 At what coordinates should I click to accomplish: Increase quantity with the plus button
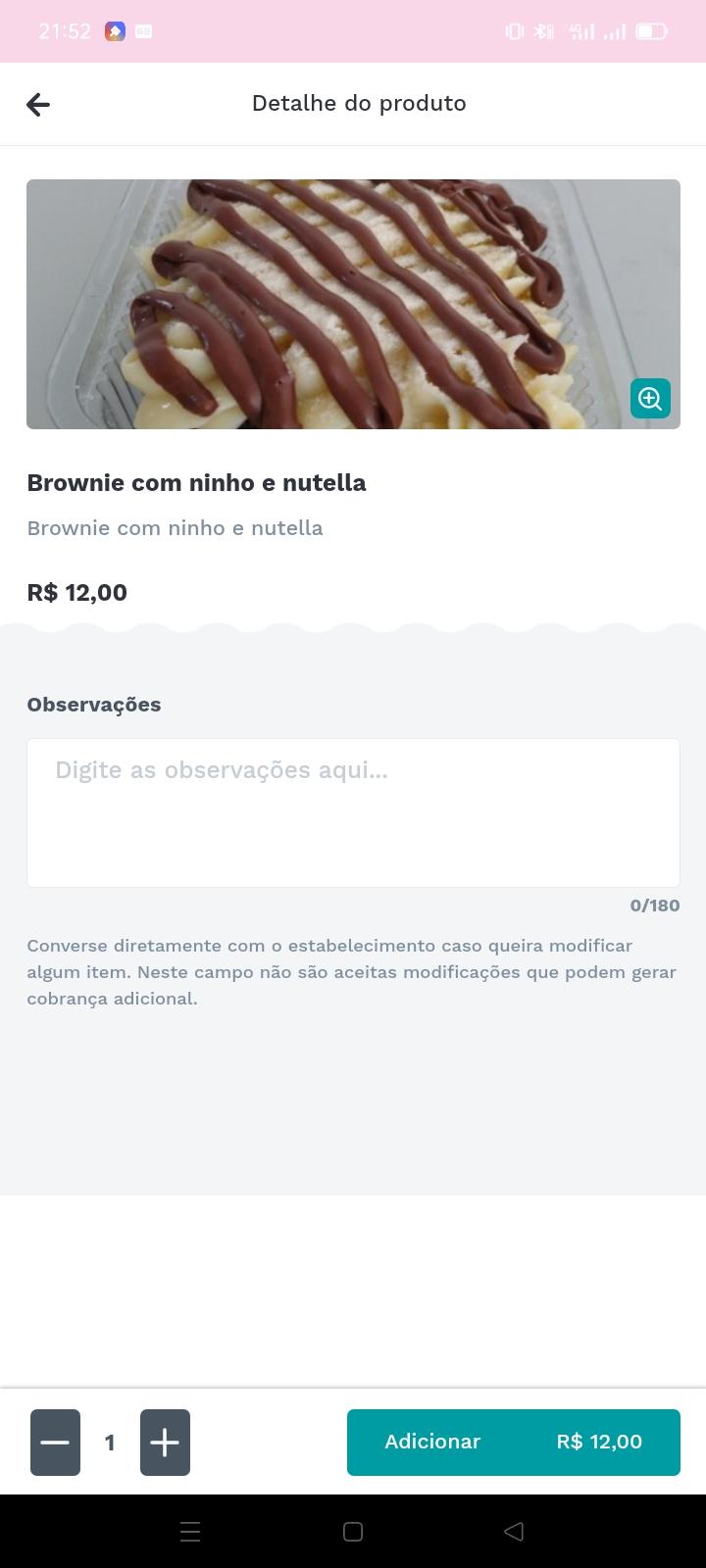165,1442
